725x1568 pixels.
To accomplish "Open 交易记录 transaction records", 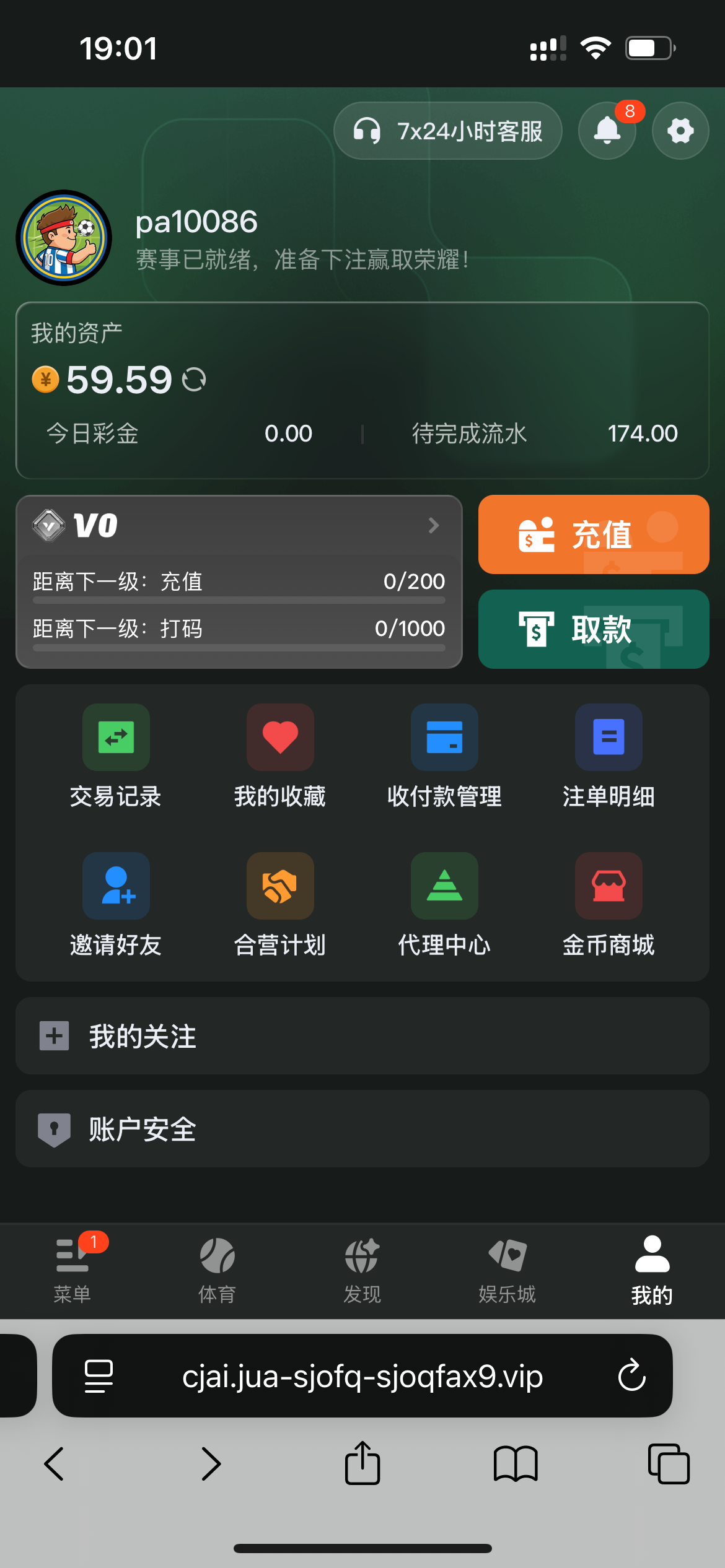I will [x=116, y=756].
